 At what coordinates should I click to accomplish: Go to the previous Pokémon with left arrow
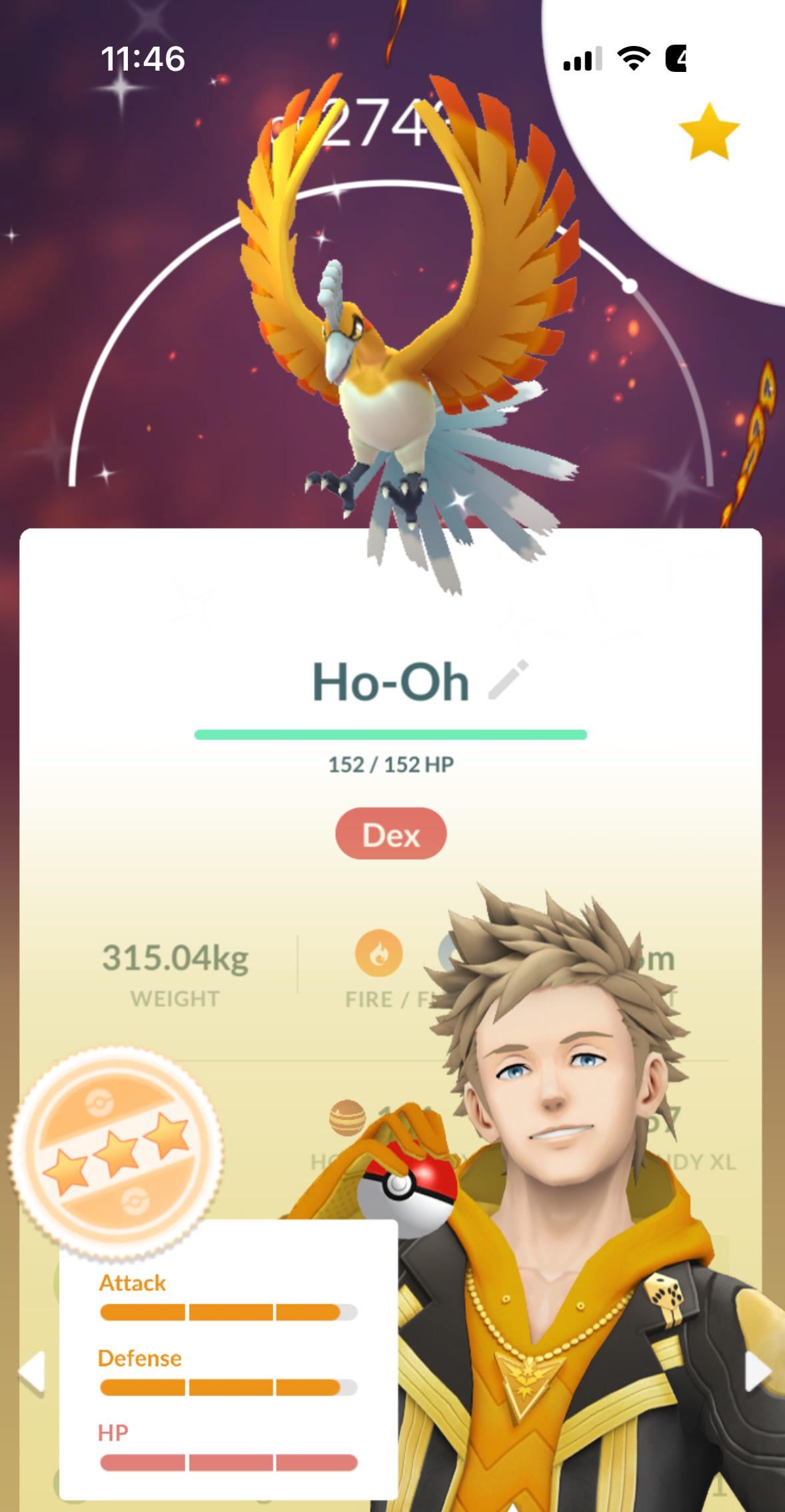[x=32, y=1372]
